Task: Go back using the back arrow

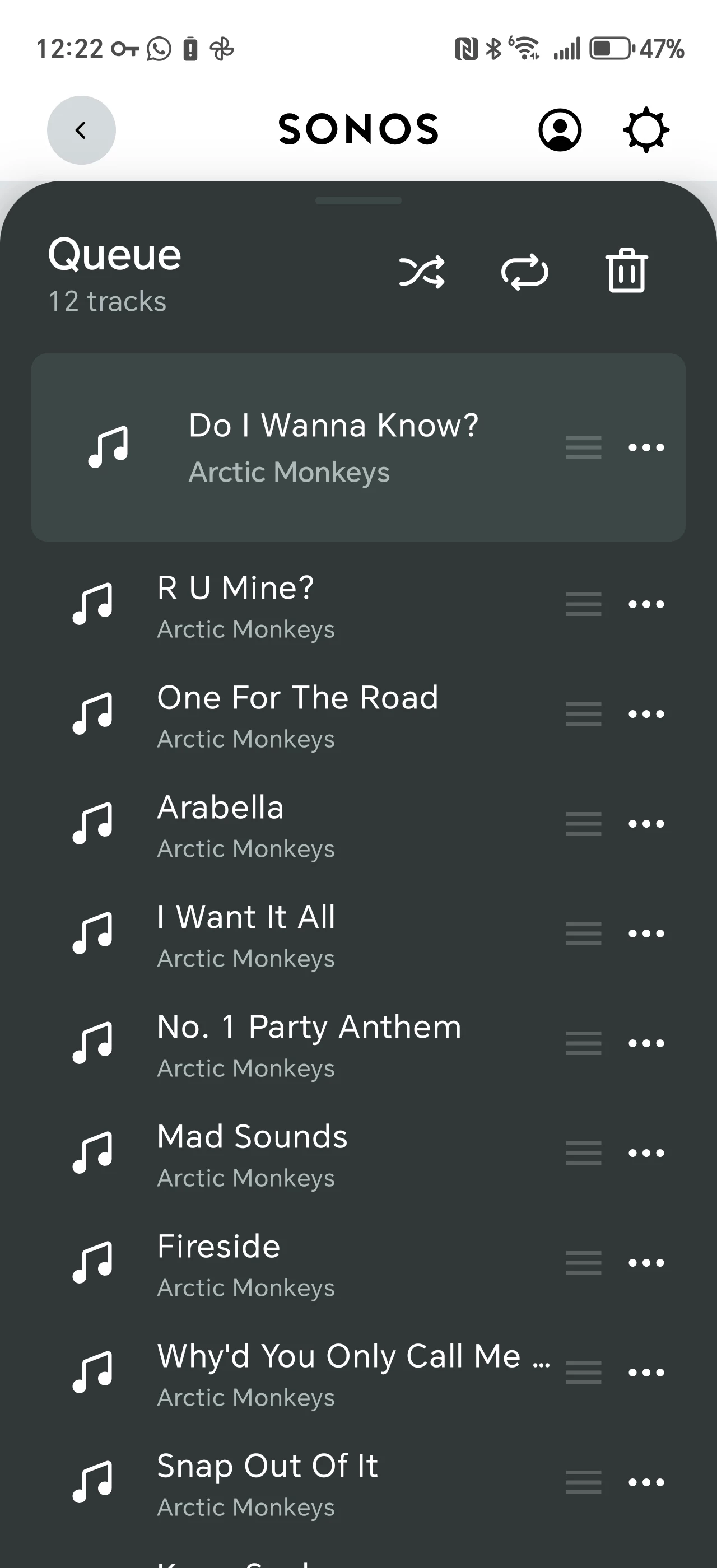Action: (x=81, y=130)
